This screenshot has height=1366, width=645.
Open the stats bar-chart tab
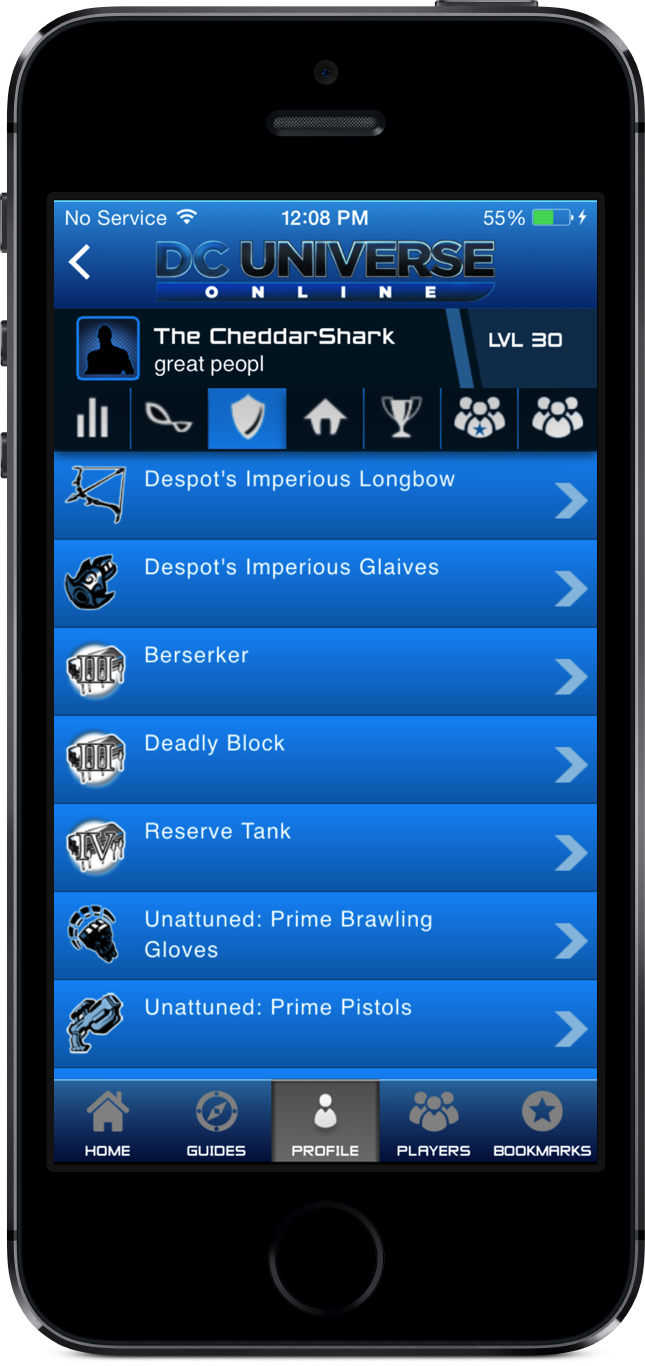[x=92, y=419]
